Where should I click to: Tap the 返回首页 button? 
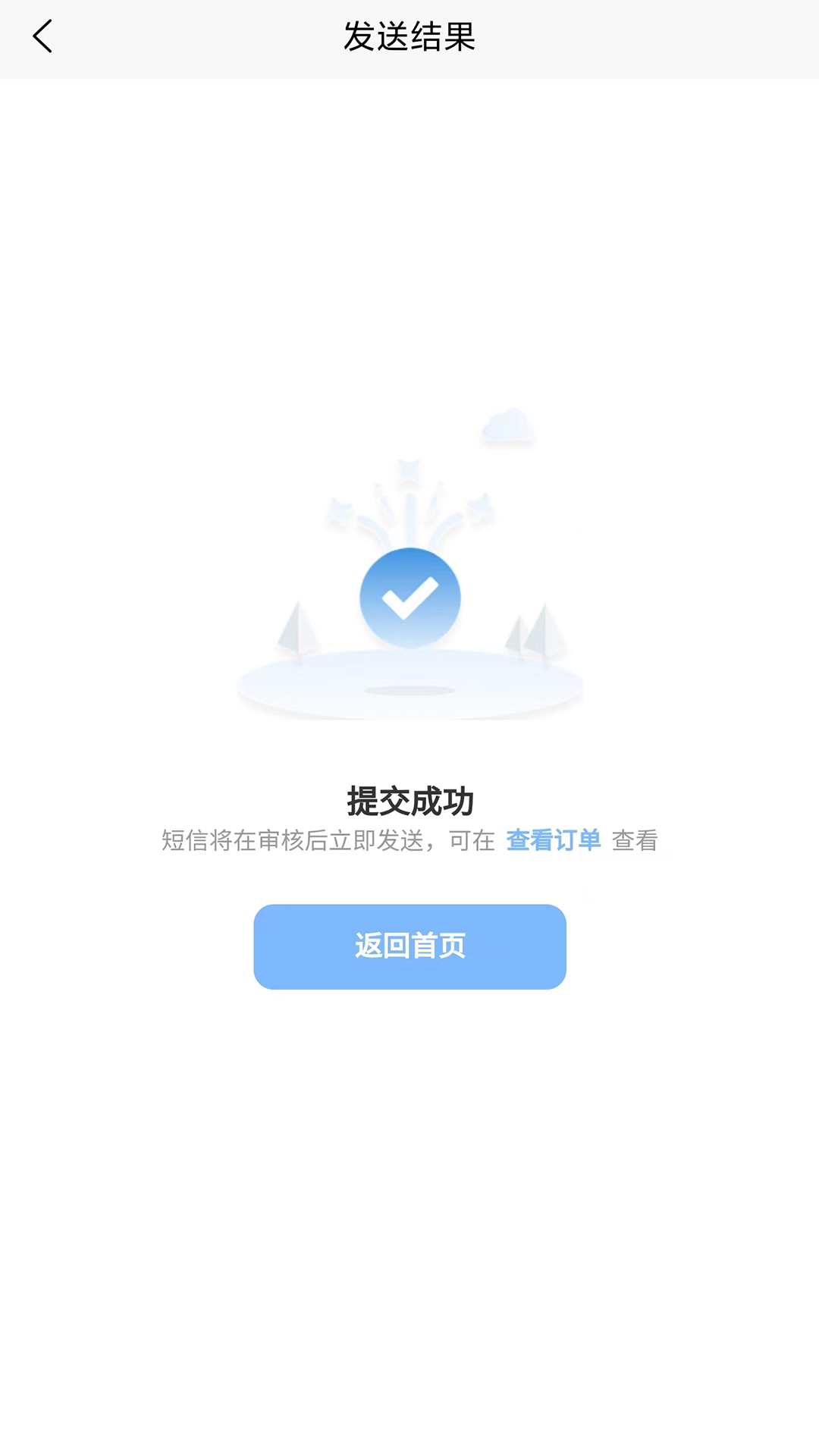[x=409, y=946]
